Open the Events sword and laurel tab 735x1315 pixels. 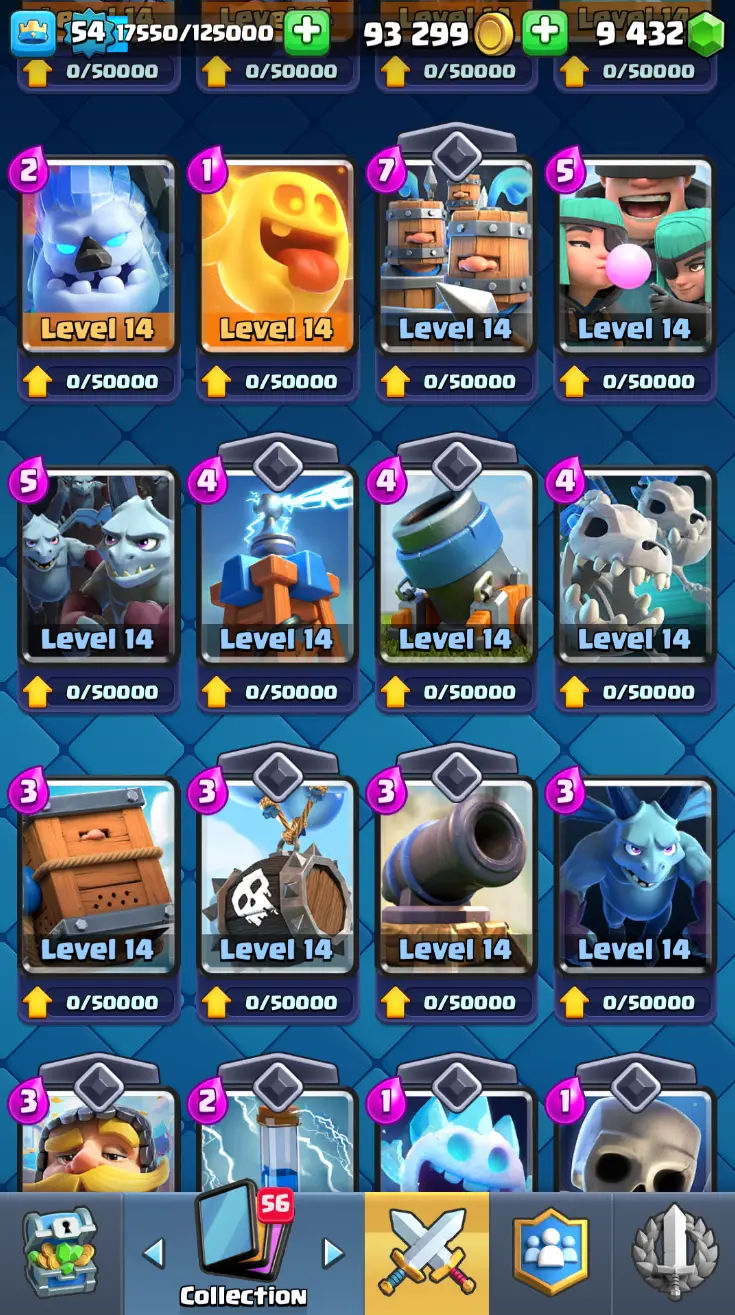[x=674, y=1253]
